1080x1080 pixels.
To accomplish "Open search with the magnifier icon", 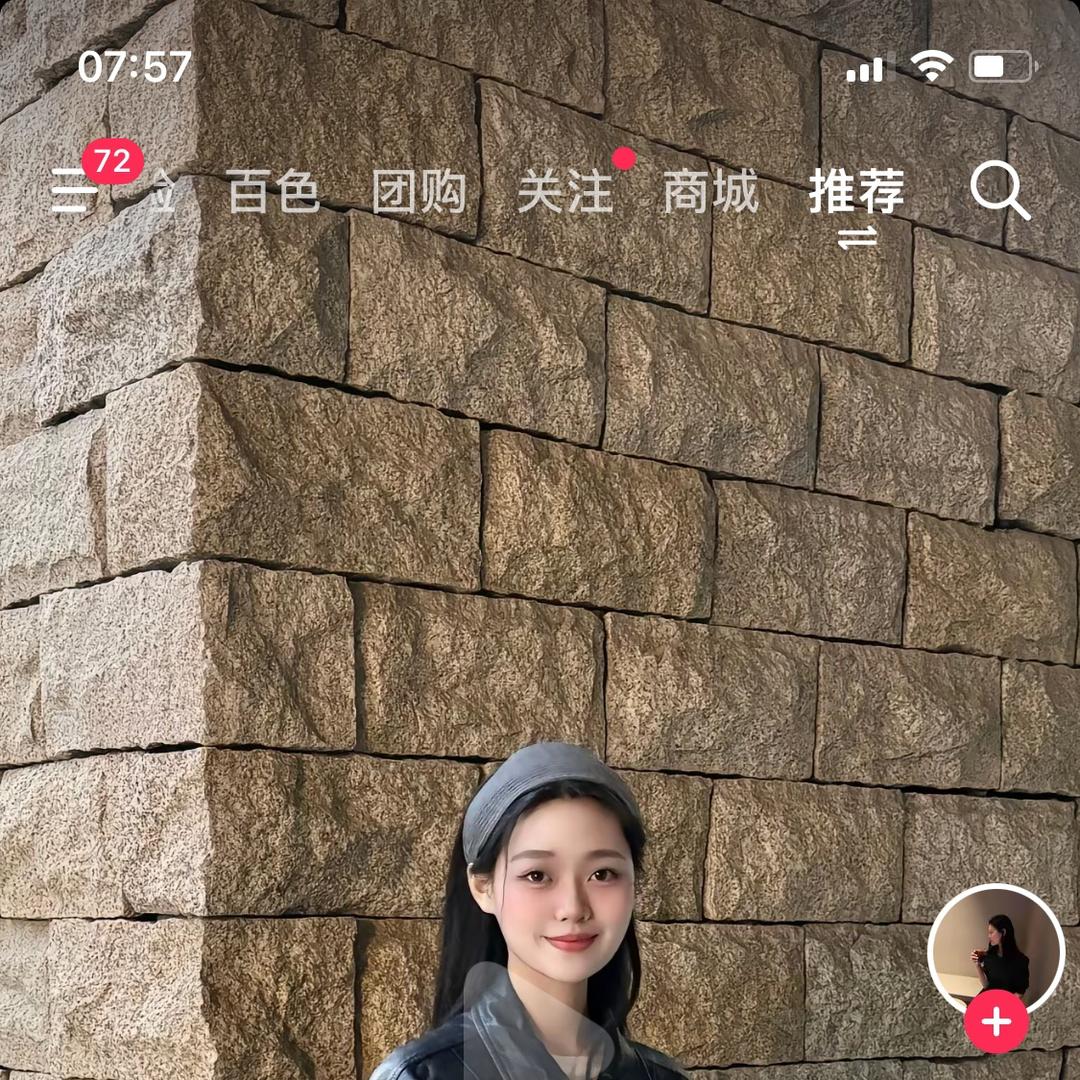I will point(1000,190).
